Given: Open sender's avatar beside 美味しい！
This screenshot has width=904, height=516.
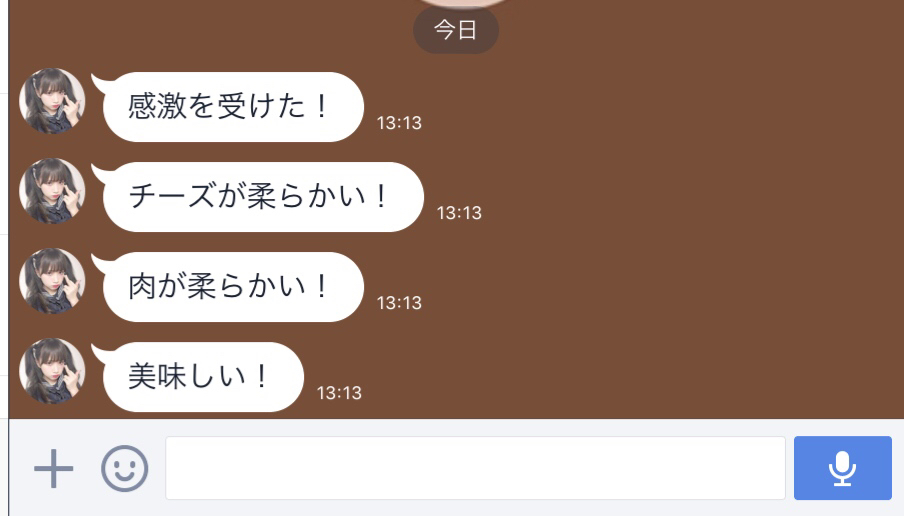Looking at the screenshot, I should point(52,371).
